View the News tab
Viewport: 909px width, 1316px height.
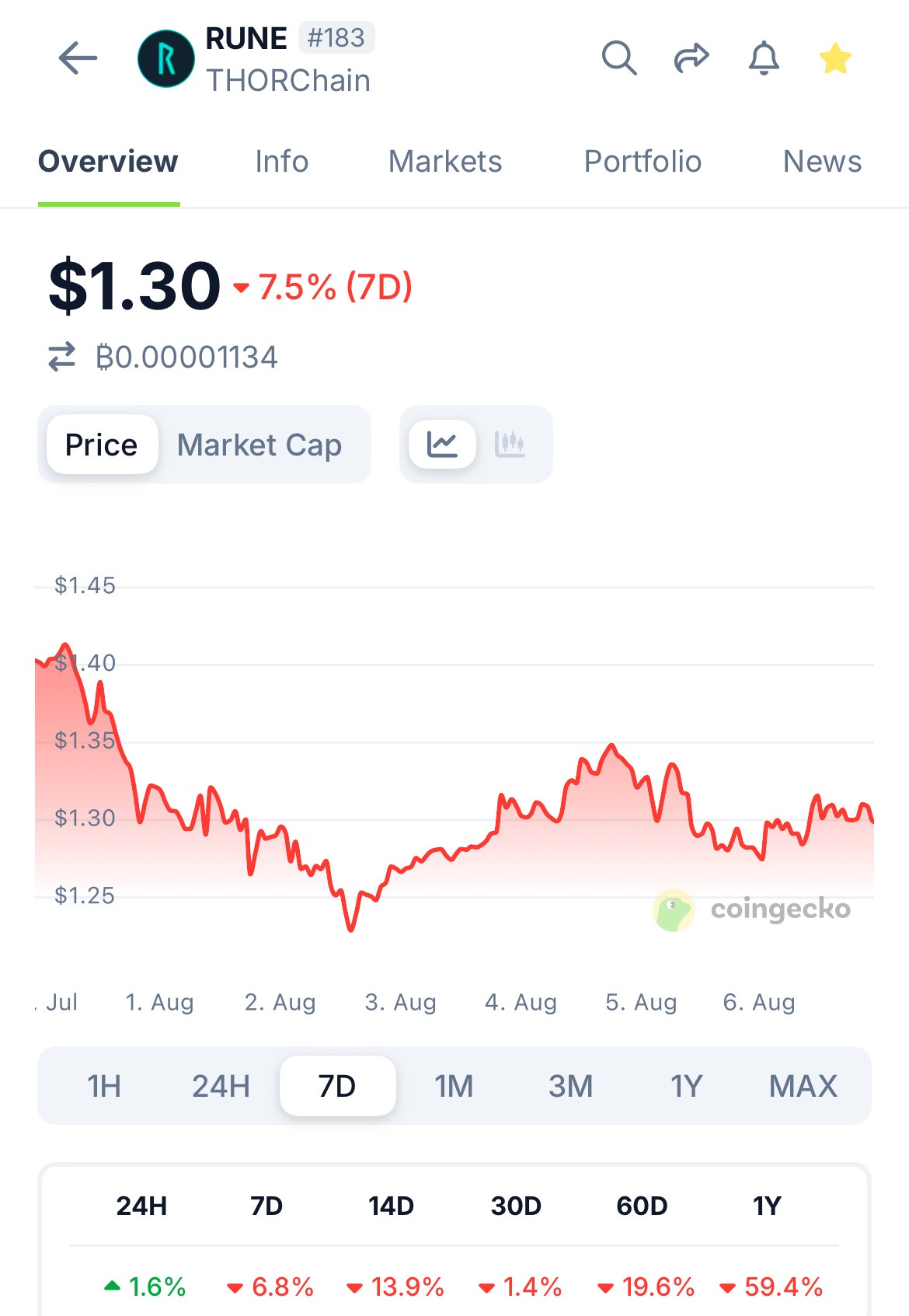tap(822, 162)
